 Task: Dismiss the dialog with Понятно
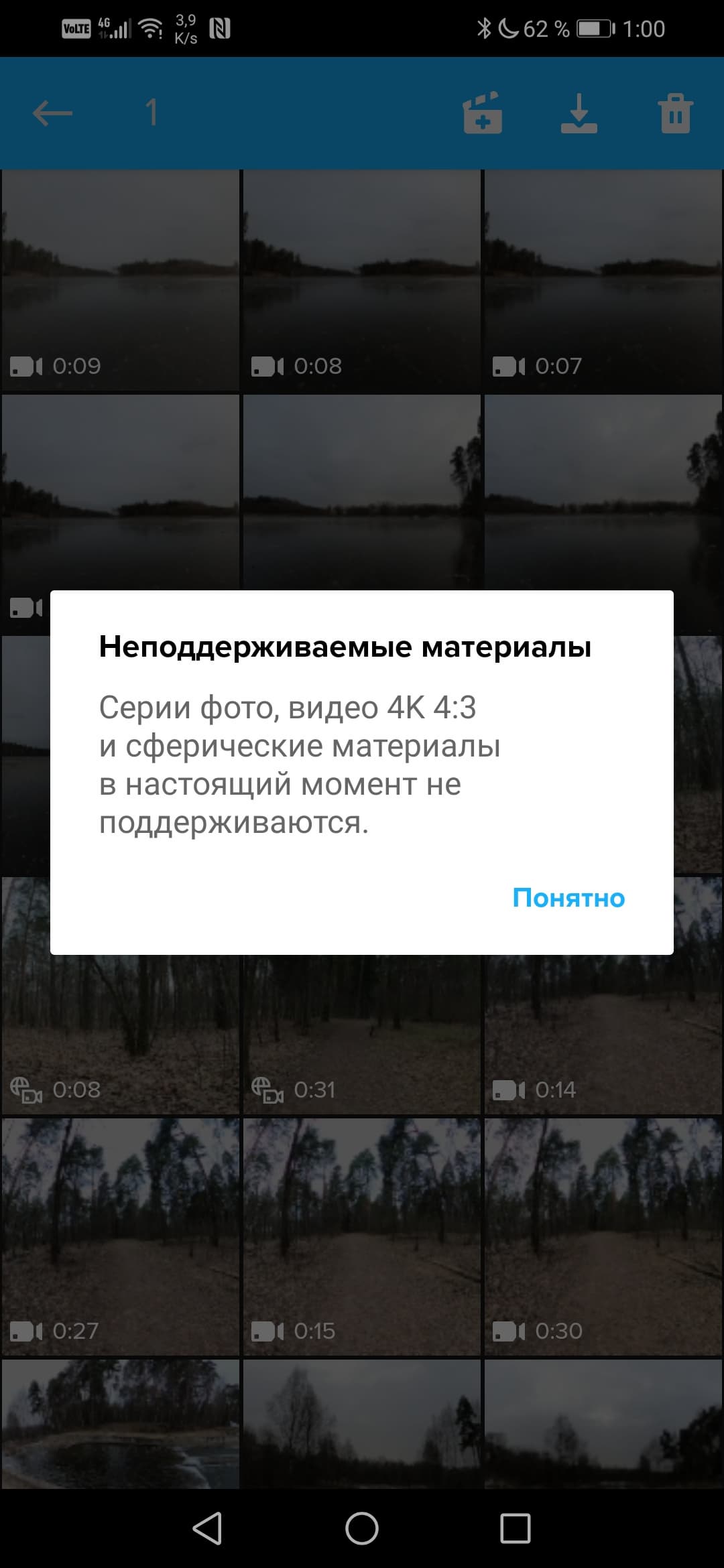tap(568, 898)
